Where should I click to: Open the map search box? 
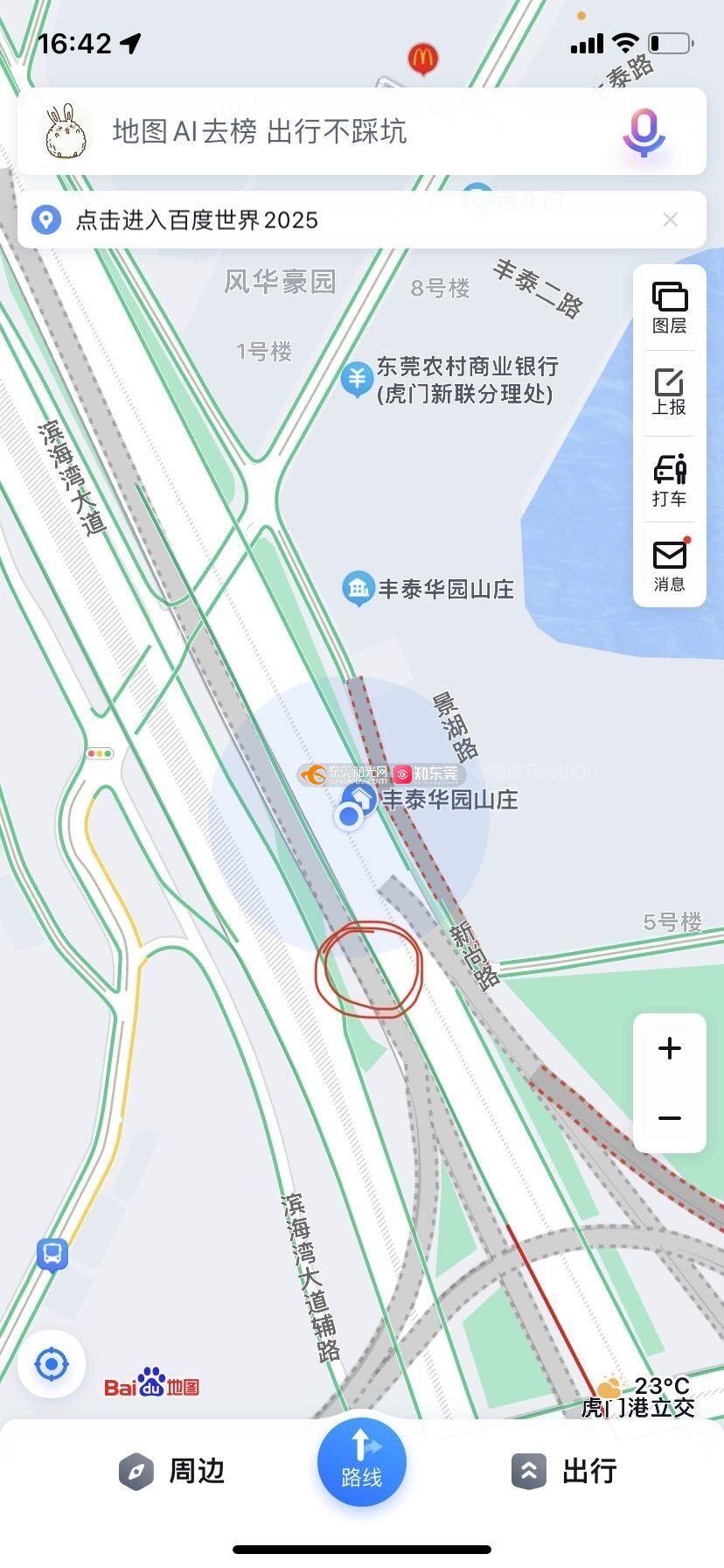click(350, 132)
